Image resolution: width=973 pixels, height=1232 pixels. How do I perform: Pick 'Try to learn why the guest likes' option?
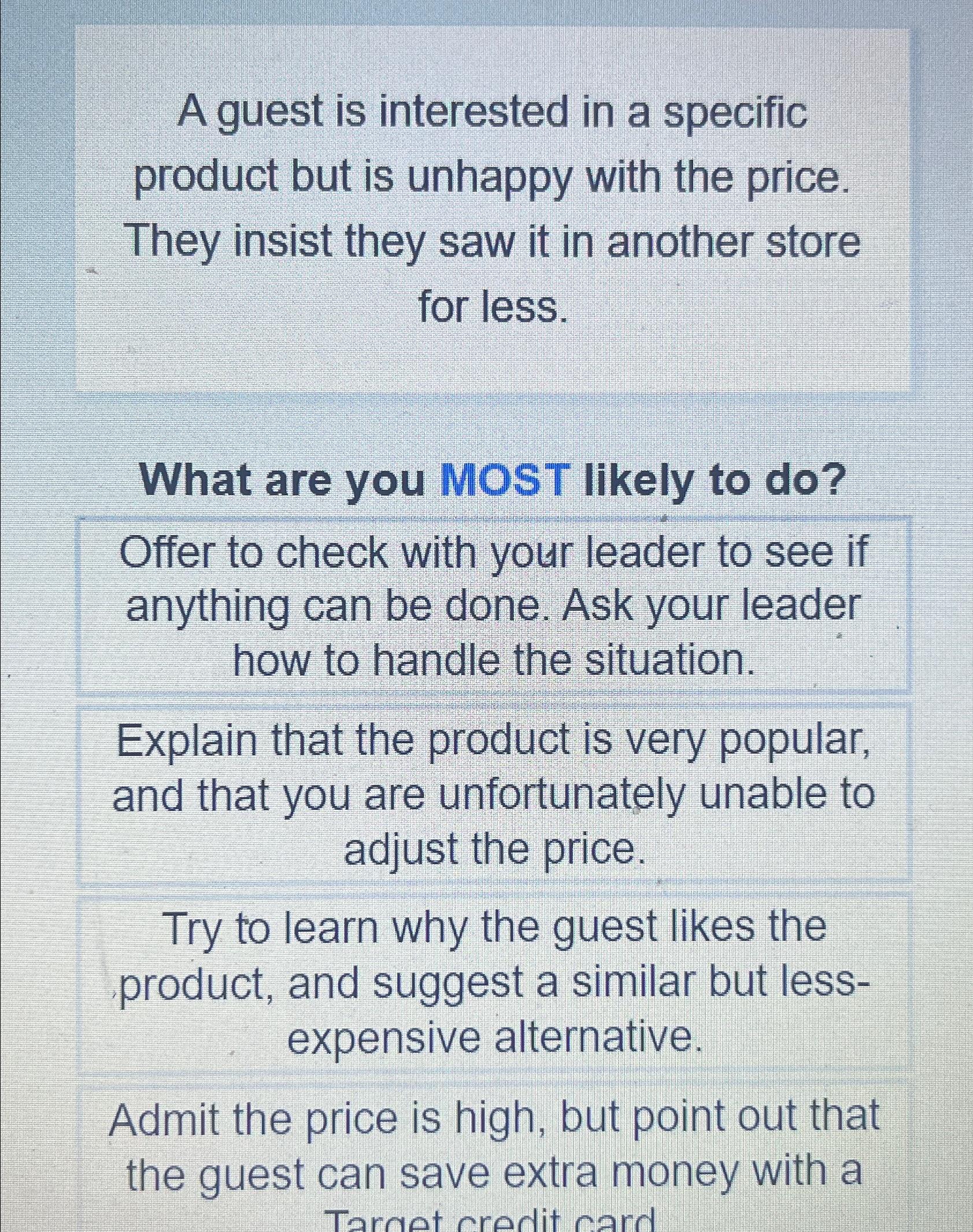tap(493, 983)
